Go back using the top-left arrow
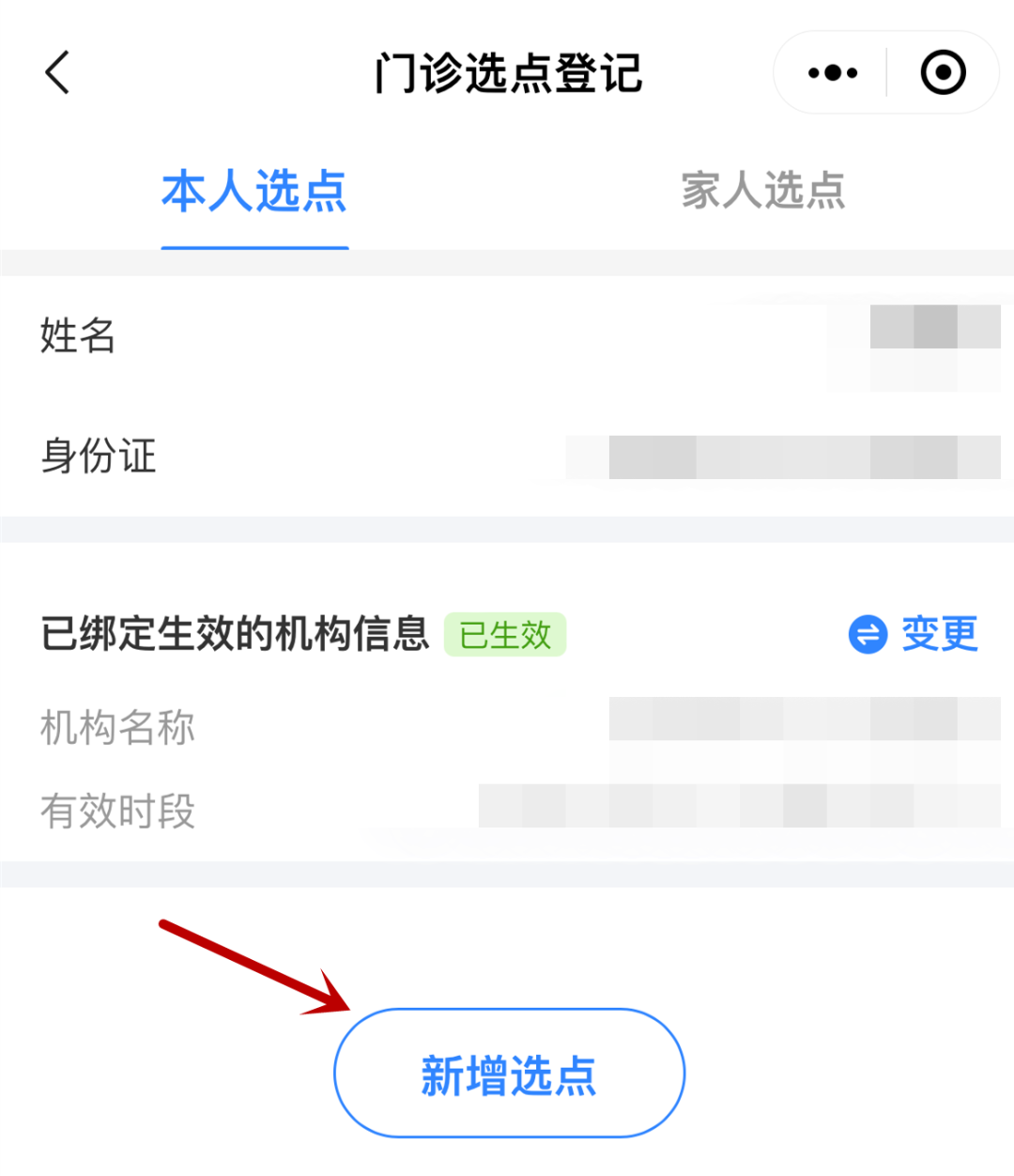The width and height of the screenshot is (1014, 1176). click(x=58, y=73)
